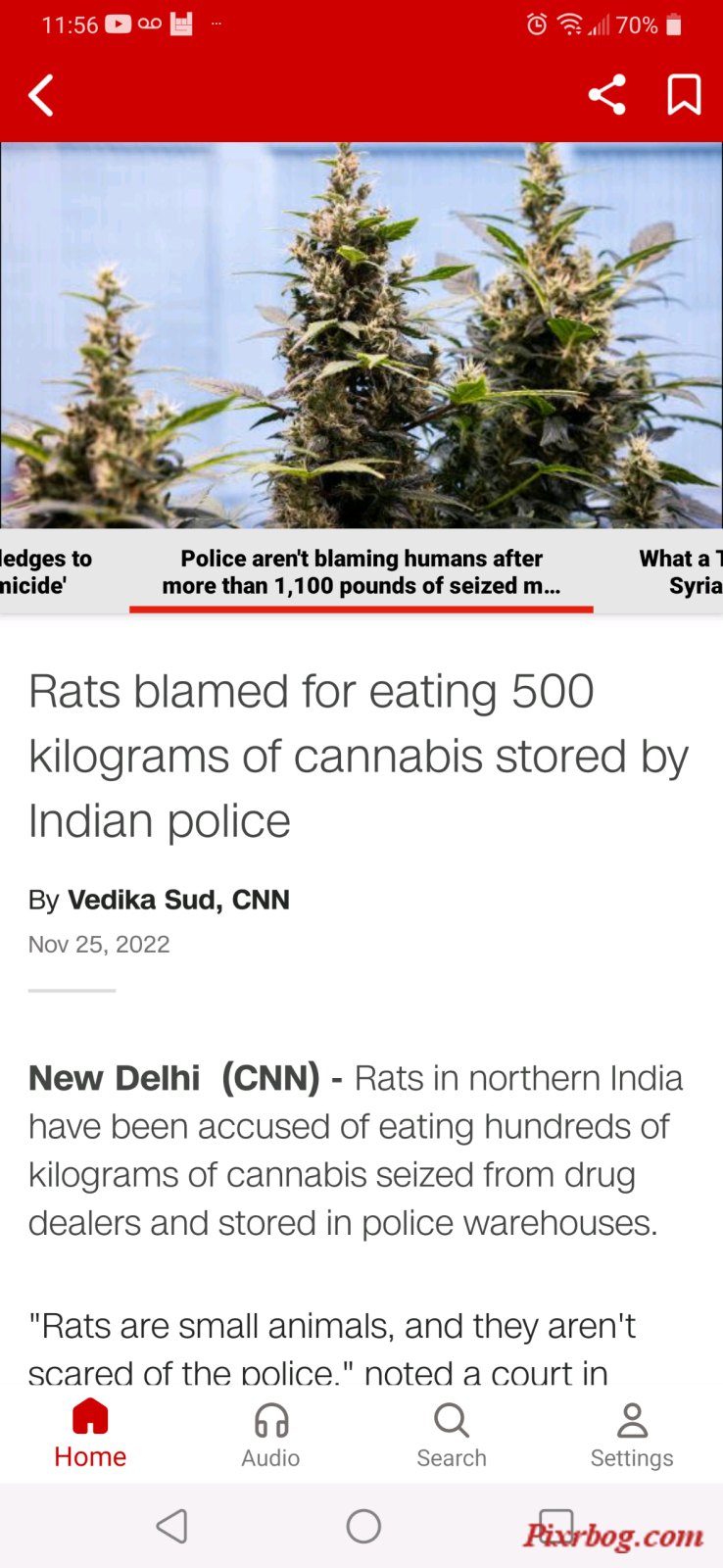The height and width of the screenshot is (1568, 723).
Task: Go to the Home tab
Action: point(90,1435)
